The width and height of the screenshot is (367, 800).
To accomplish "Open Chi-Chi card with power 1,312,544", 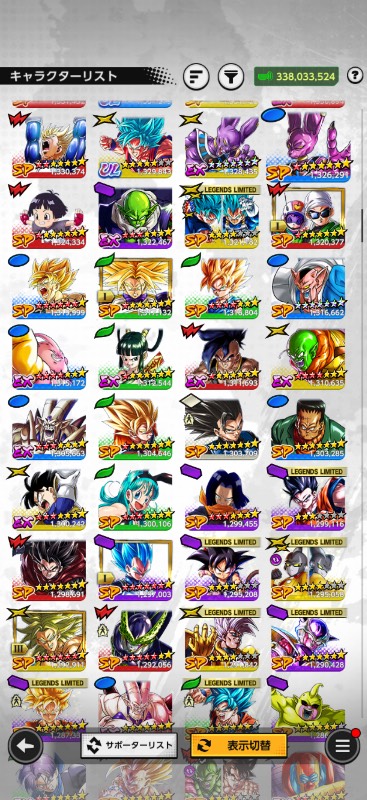I will click(x=135, y=357).
